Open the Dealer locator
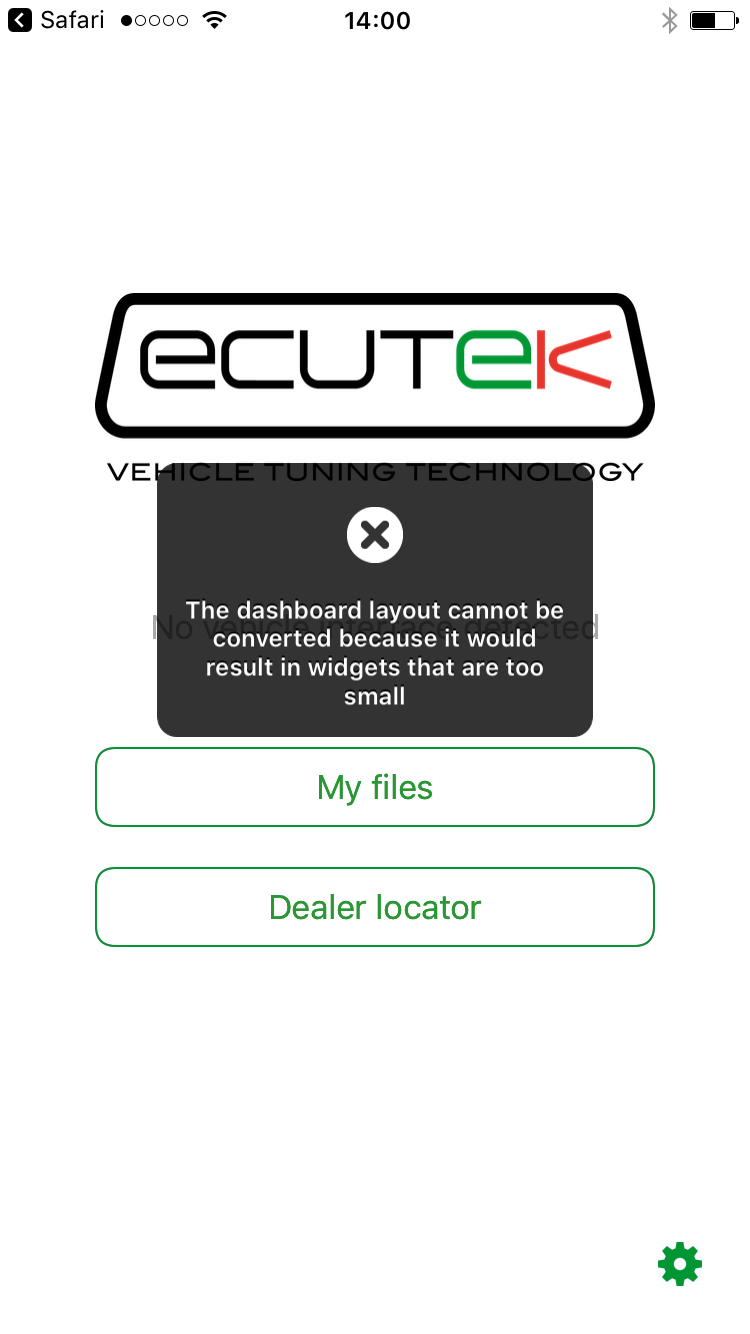750x1334 pixels. point(375,907)
